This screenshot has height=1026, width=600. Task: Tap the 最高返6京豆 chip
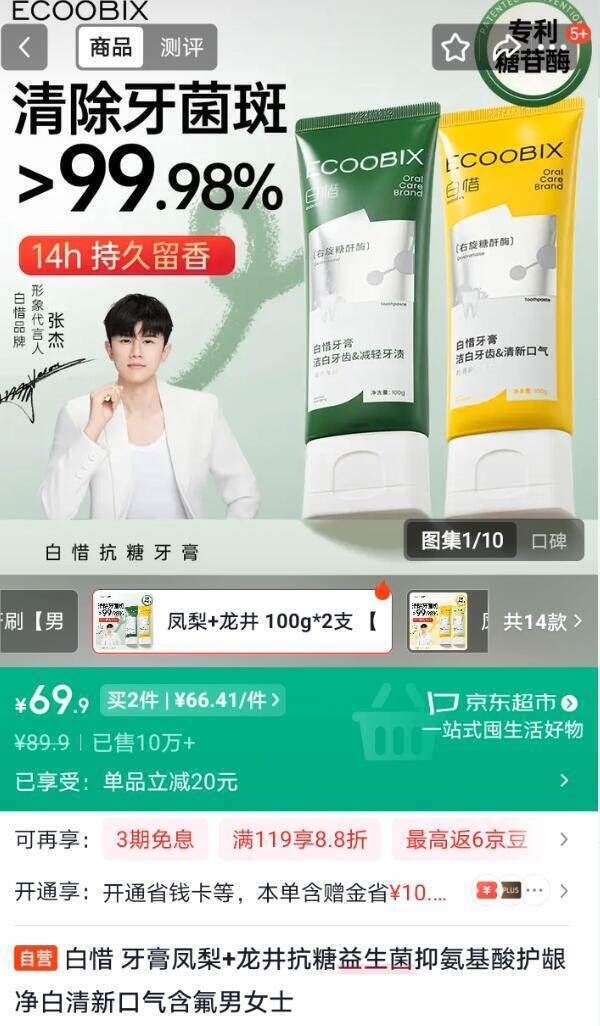tap(466, 840)
